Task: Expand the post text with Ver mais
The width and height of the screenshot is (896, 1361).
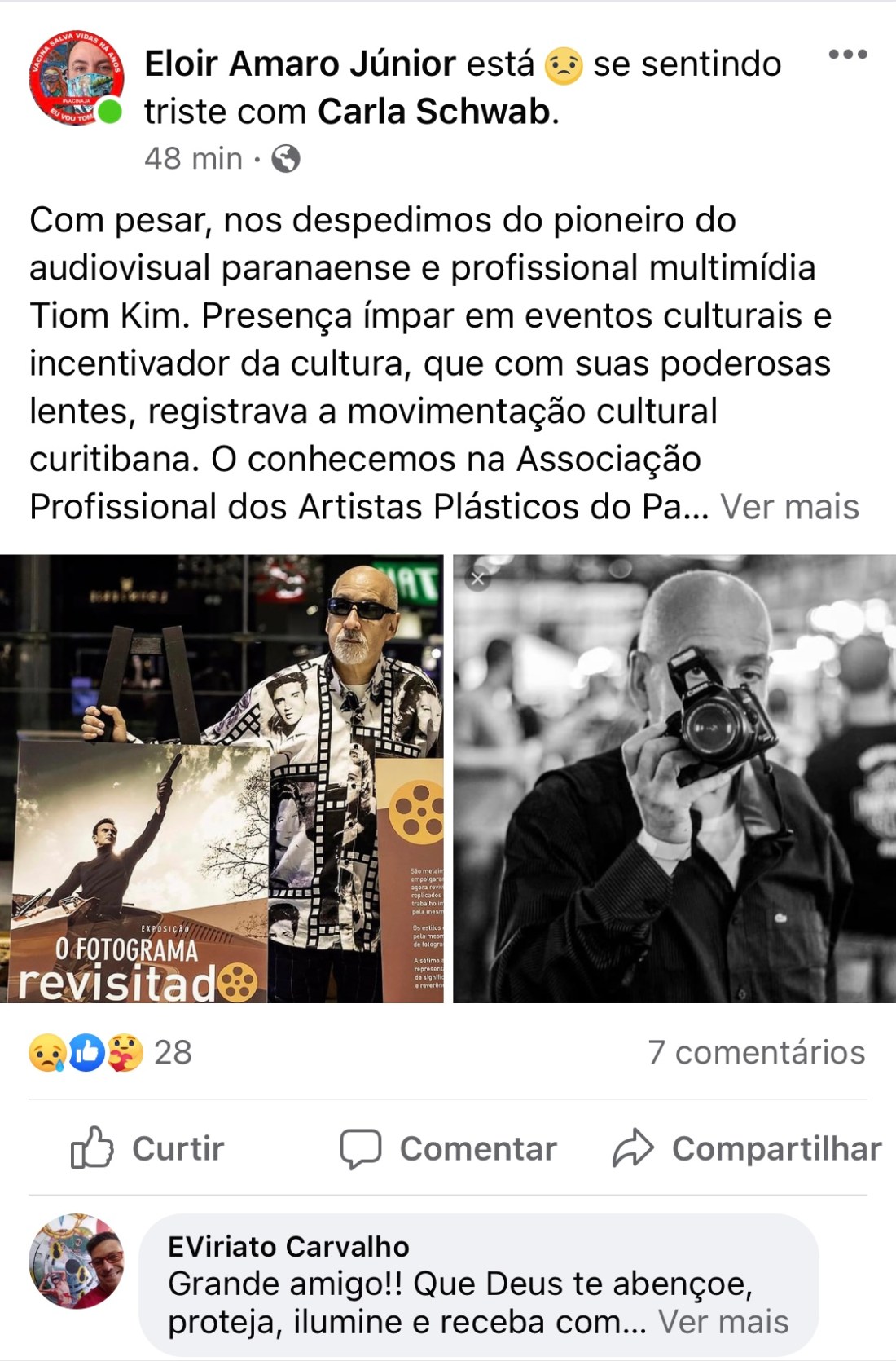Action: tap(789, 507)
